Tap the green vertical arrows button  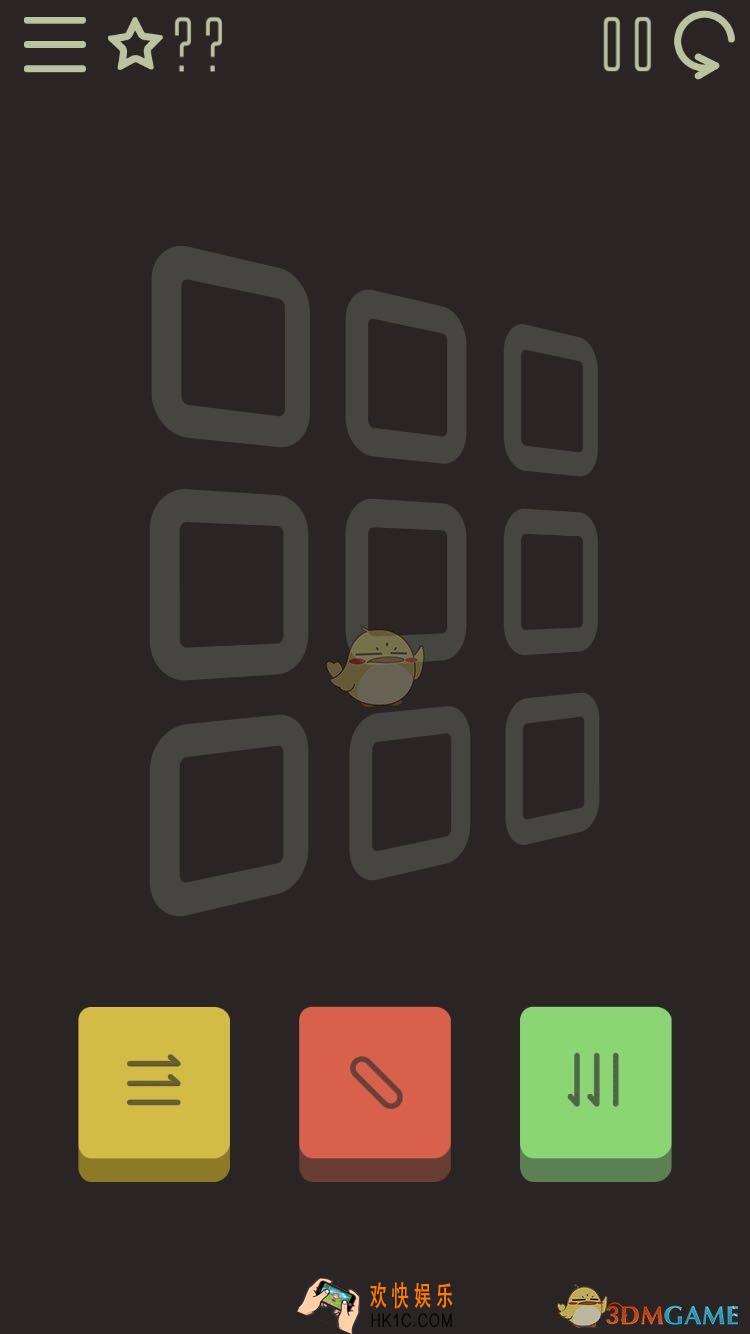(595, 1084)
